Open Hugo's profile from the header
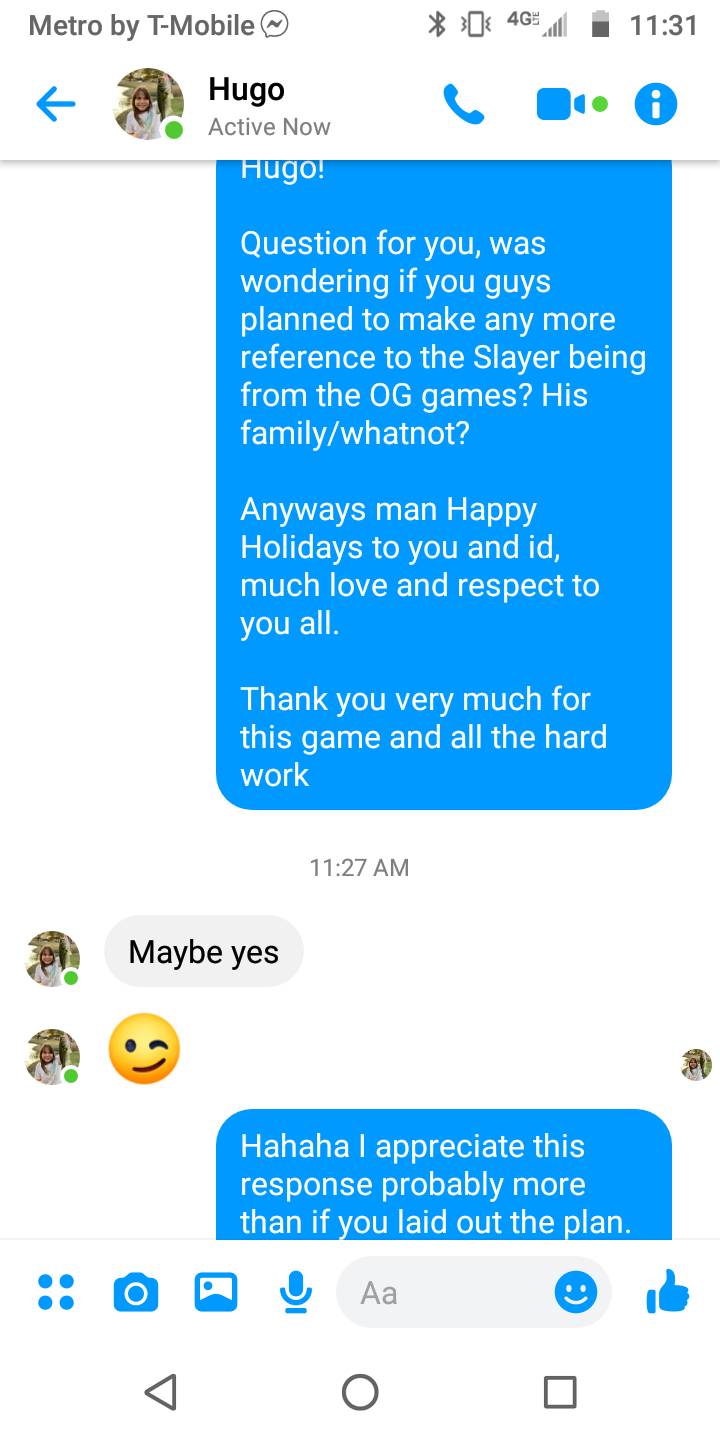The image size is (720, 1440). [x=246, y=105]
